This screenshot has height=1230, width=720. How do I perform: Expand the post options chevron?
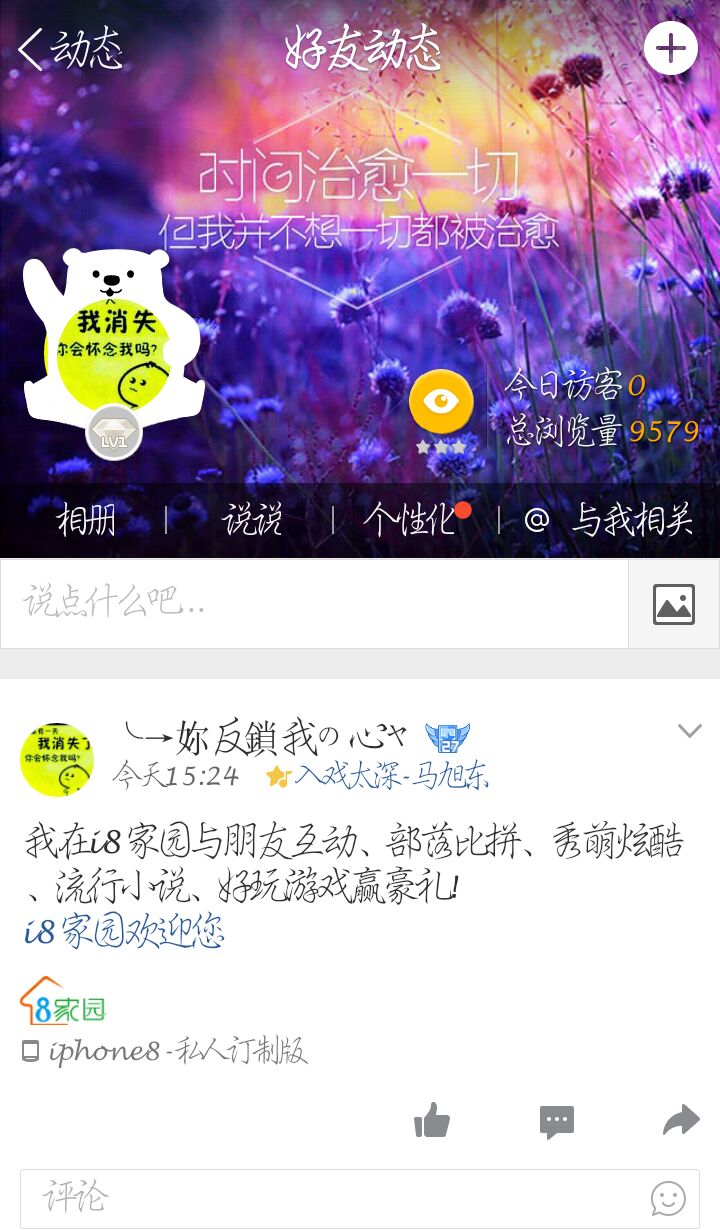click(690, 731)
